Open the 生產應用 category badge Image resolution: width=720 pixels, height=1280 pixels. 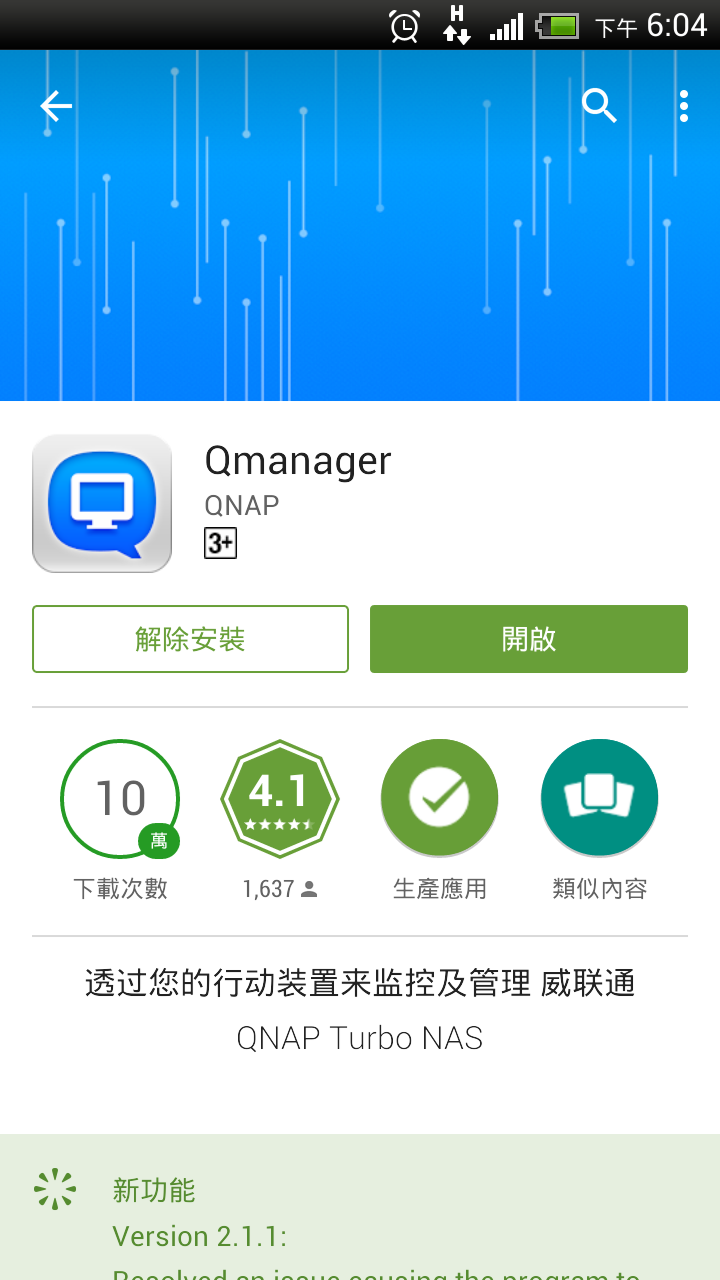click(x=439, y=799)
